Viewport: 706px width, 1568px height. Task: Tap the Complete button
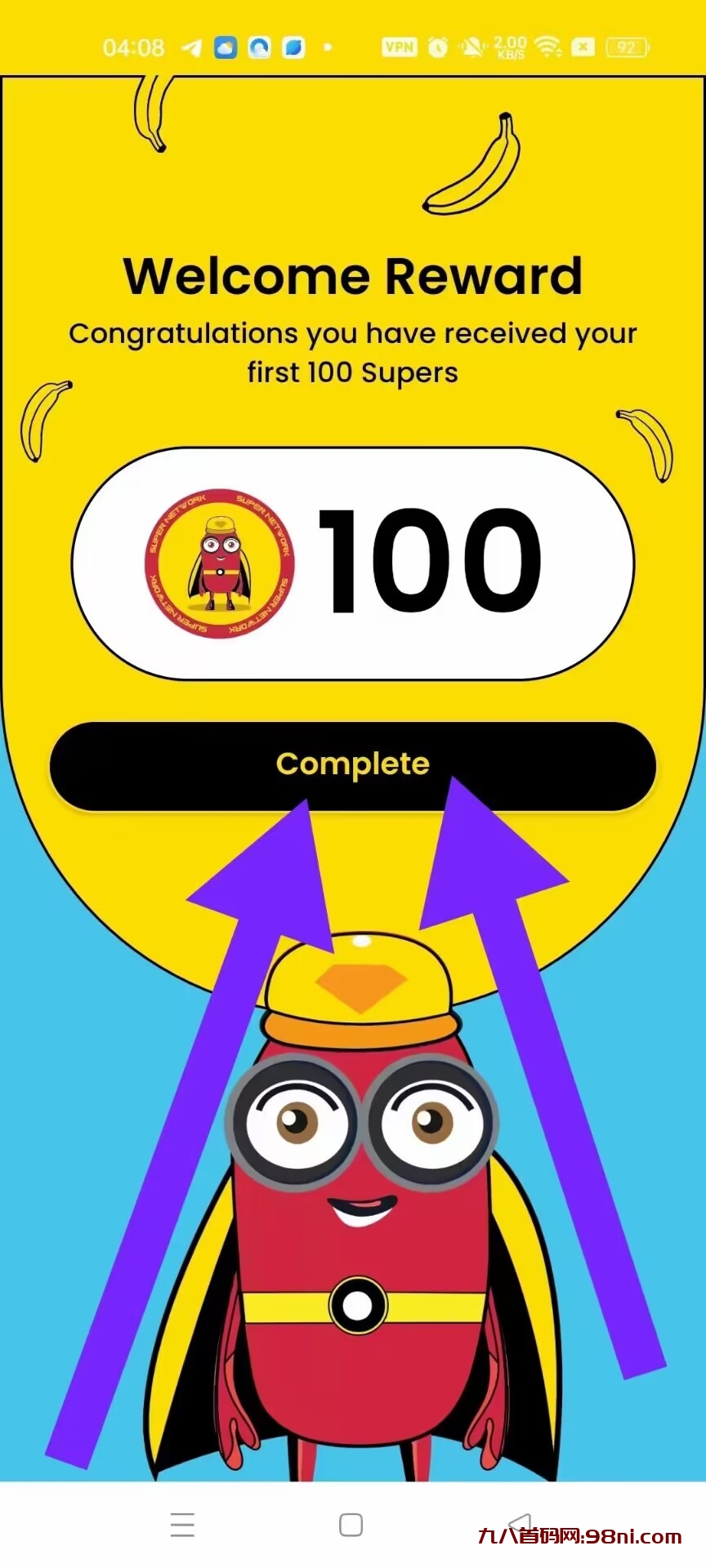[352, 764]
